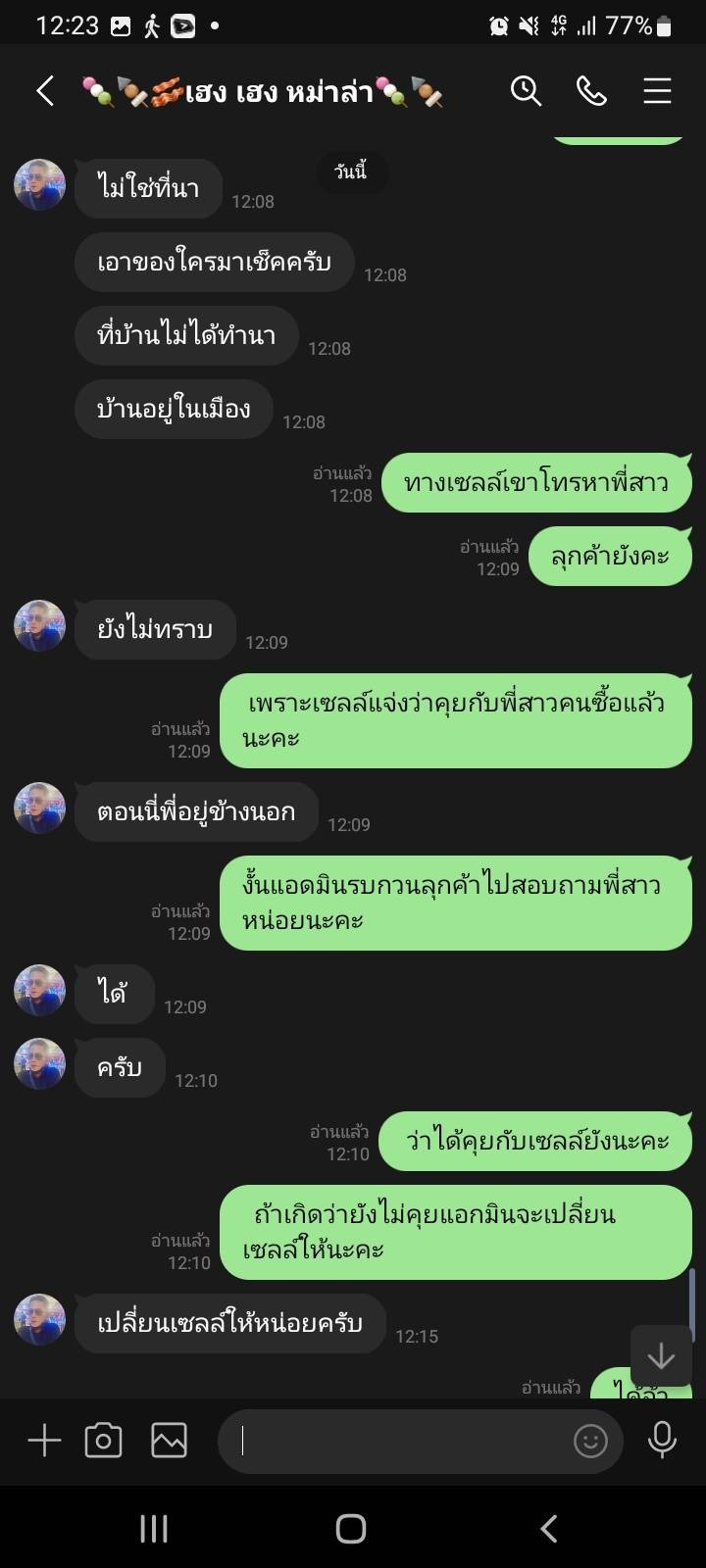Open the plus attachment menu
This screenshot has width=706, height=1568.
click(x=44, y=1441)
